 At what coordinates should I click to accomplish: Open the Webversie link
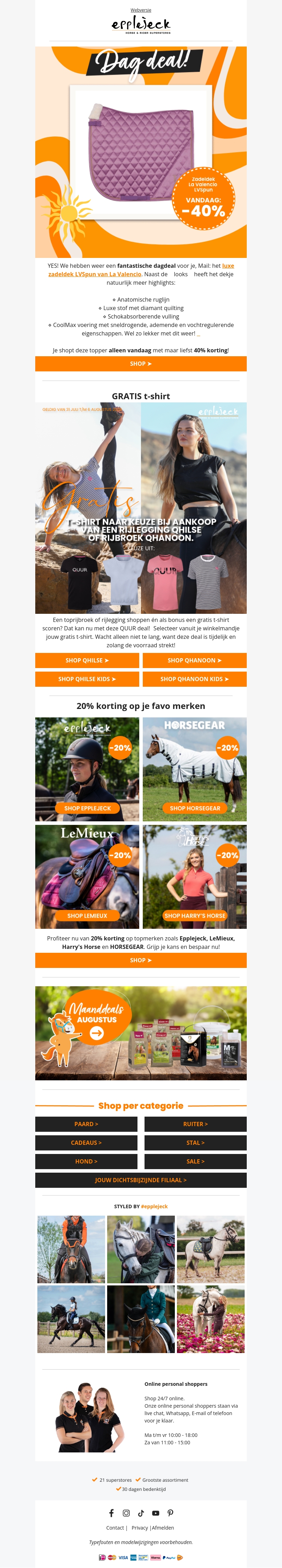141,10
